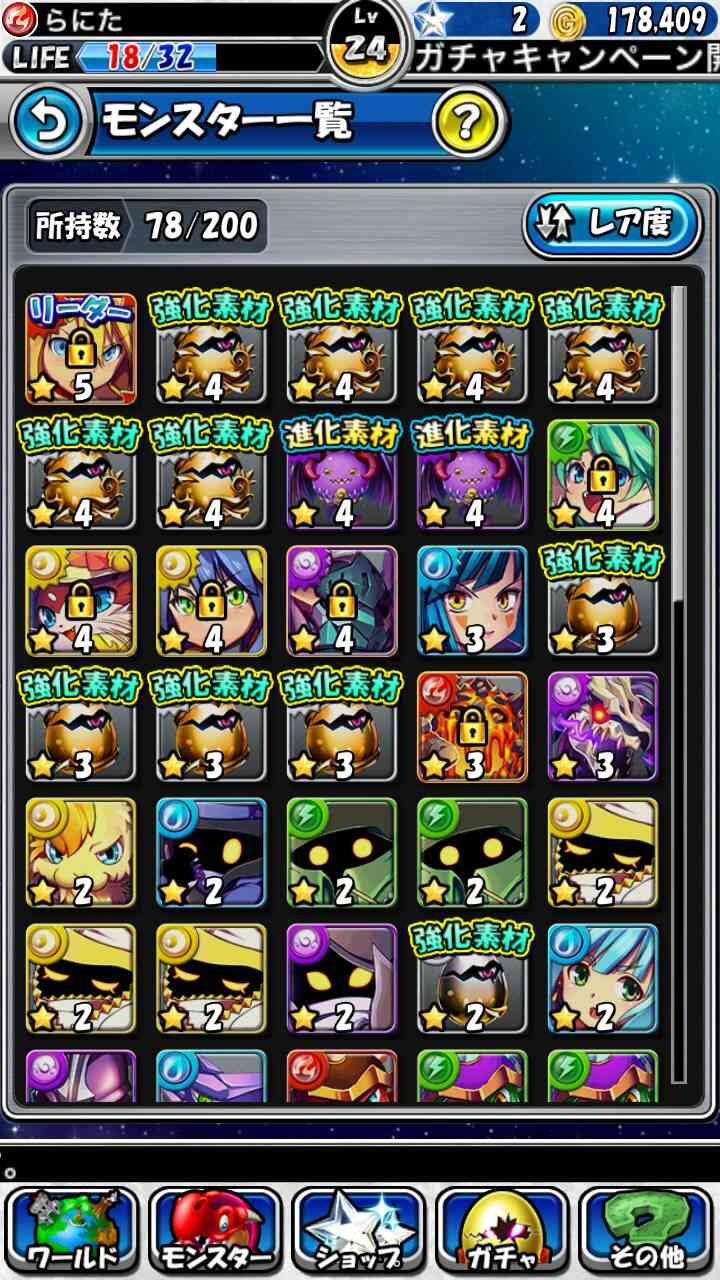Open the その他 menu tab
The width and height of the screenshot is (720, 1280).
coord(646,1229)
